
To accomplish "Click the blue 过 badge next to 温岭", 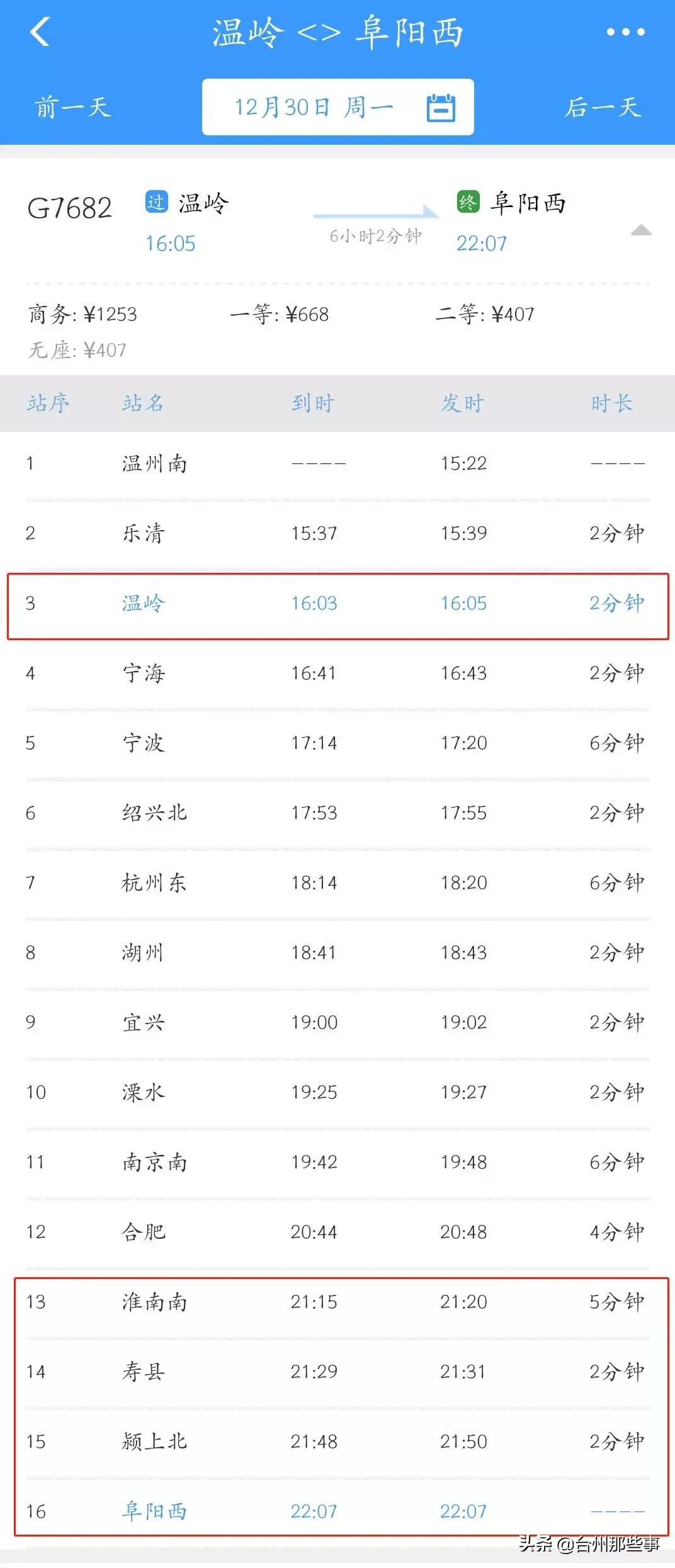I will pos(156,203).
